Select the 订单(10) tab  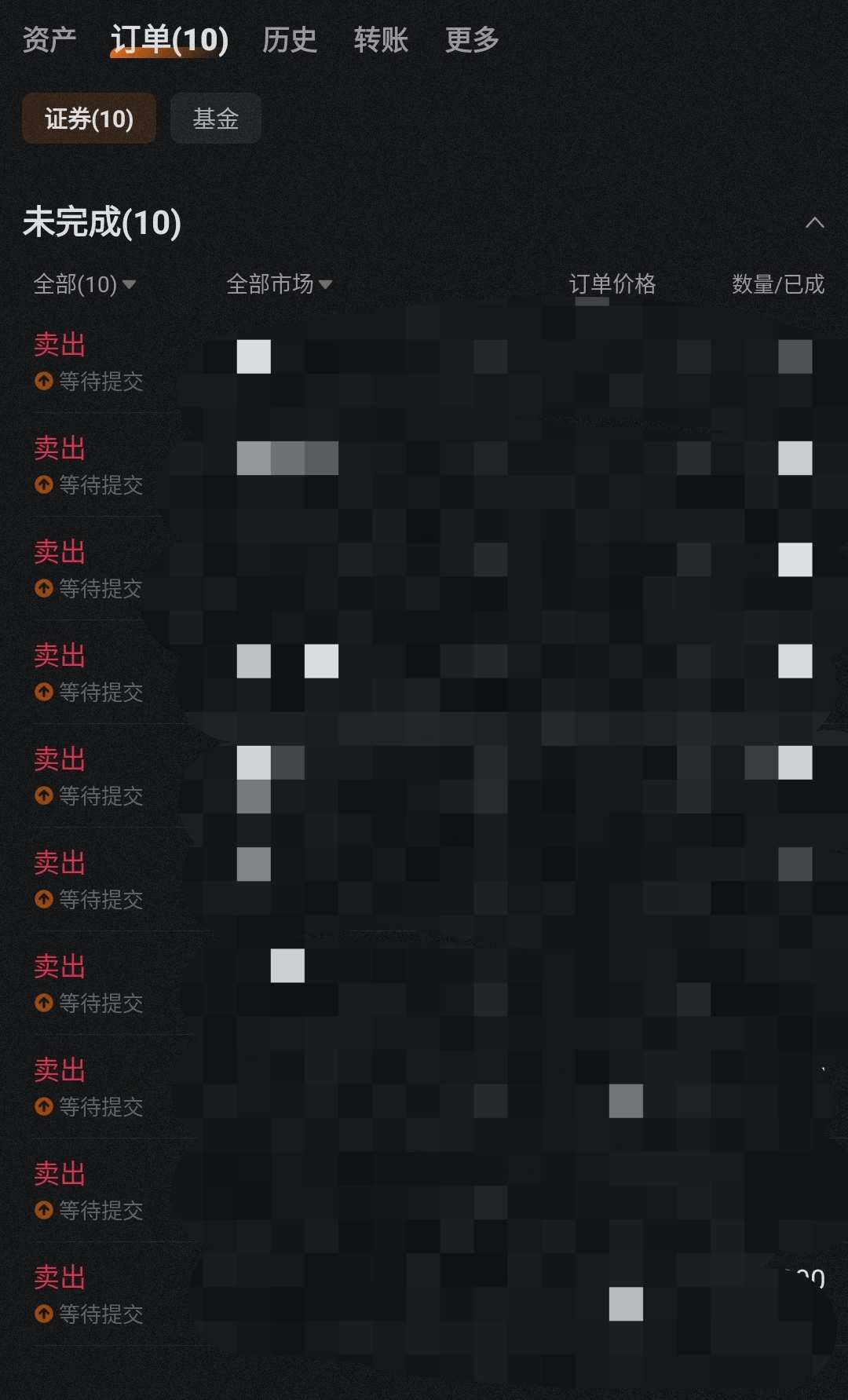pyautogui.click(x=169, y=39)
